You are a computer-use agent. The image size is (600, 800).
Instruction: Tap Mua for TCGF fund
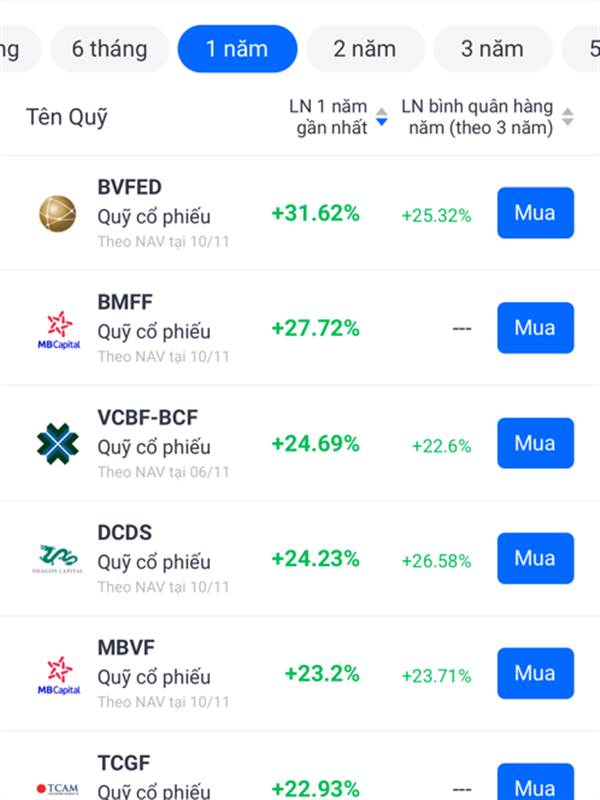(x=535, y=784)
